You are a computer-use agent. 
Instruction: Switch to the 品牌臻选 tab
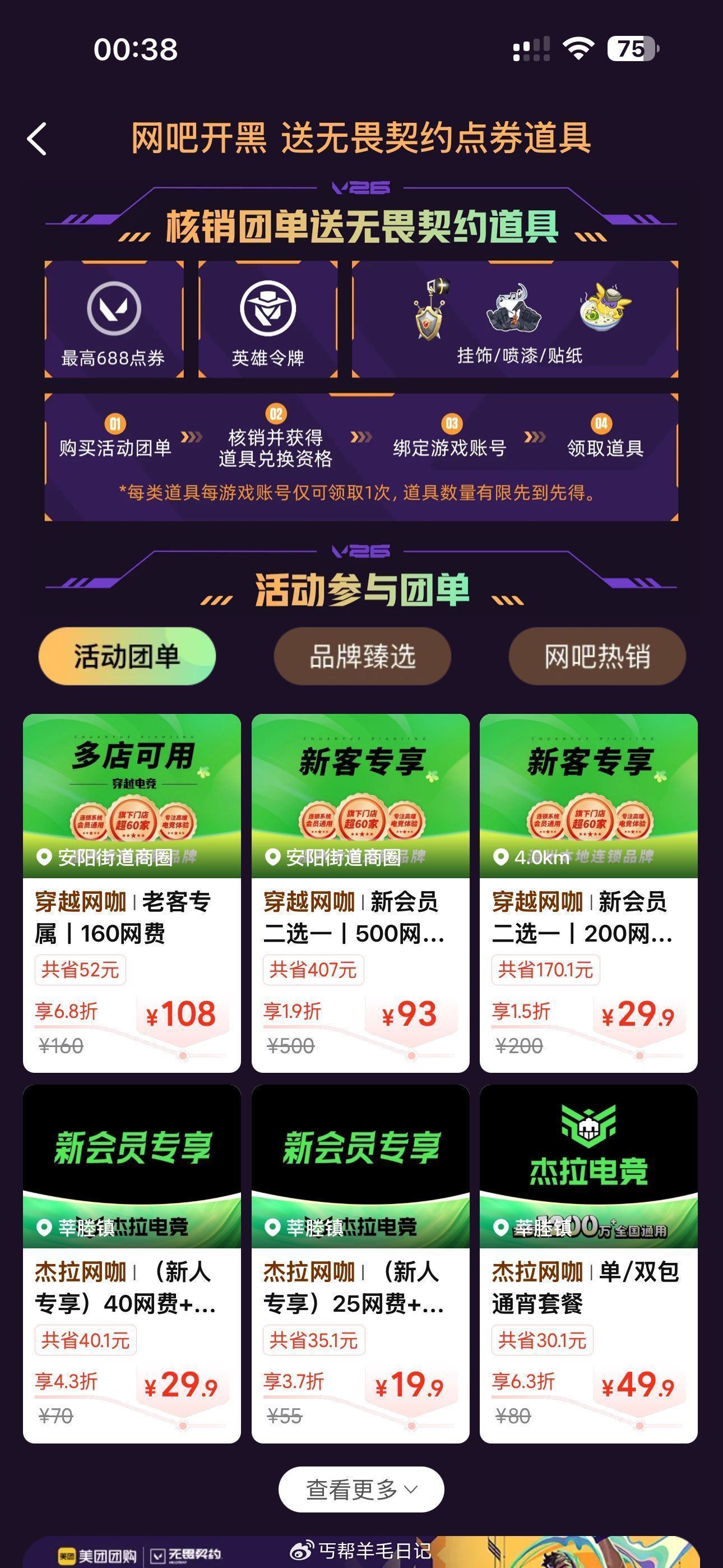pyautogui.click(x=362, y=657)
